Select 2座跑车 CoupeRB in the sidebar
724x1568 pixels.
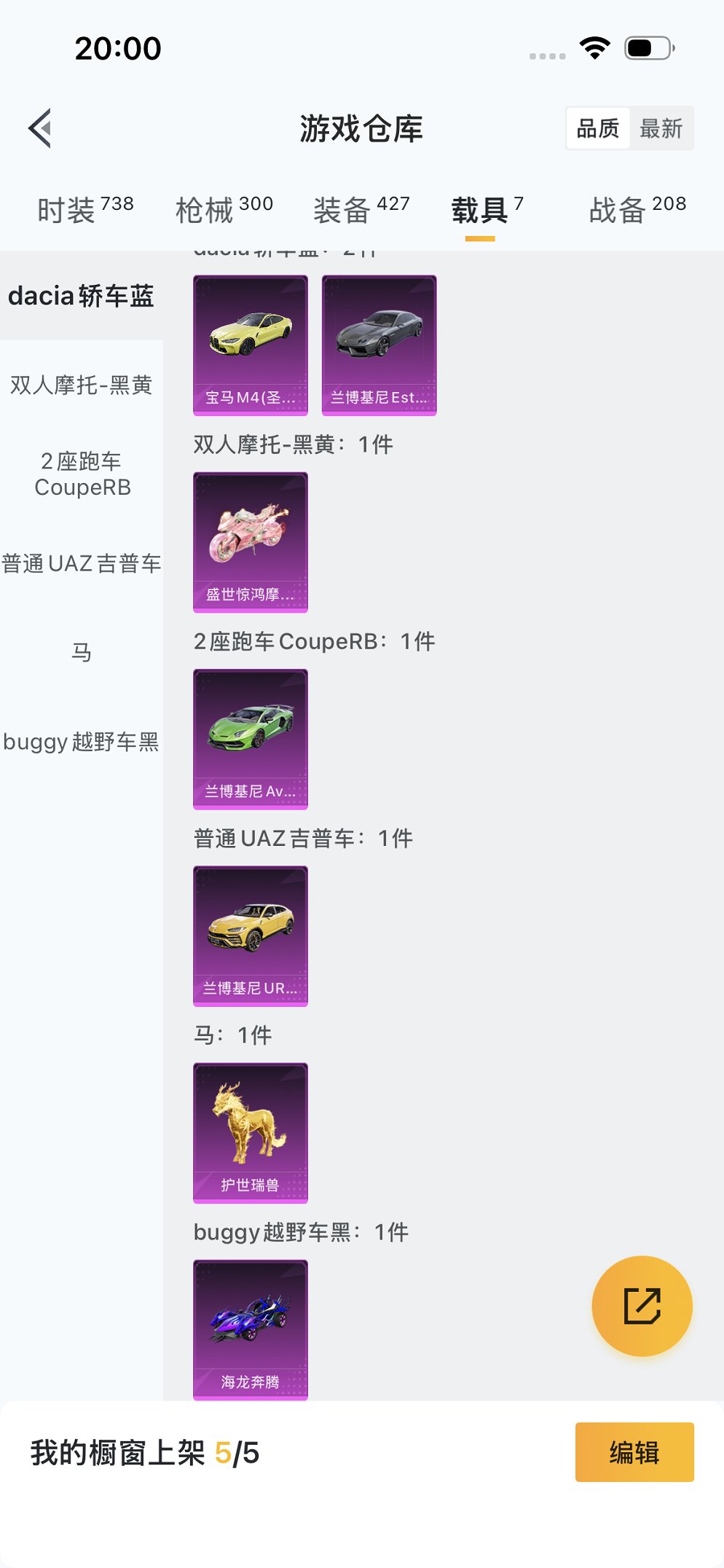pos(82,474)
